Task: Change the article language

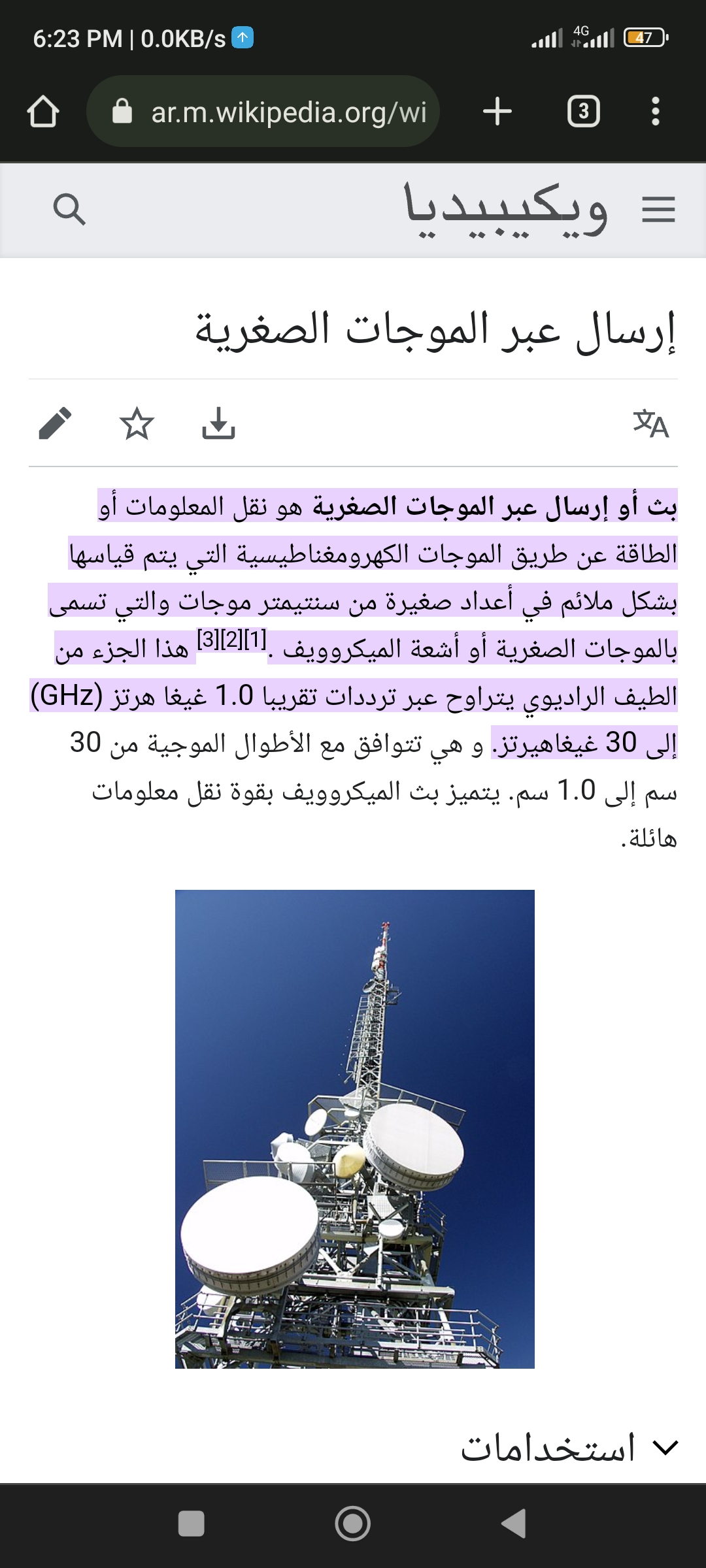Action: [x=650, y=423]
